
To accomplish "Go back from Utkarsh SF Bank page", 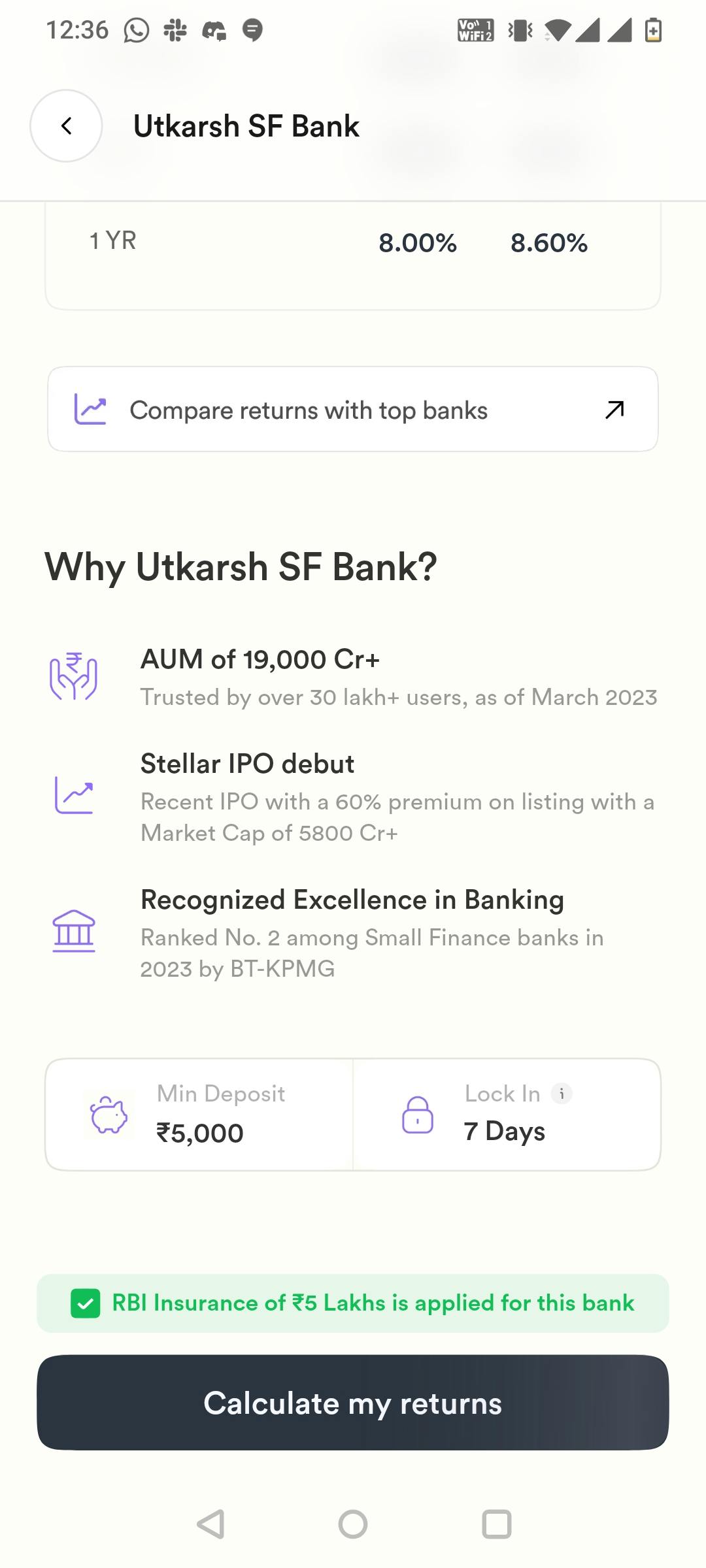I will pyautogui.click(x=66, y=126).
